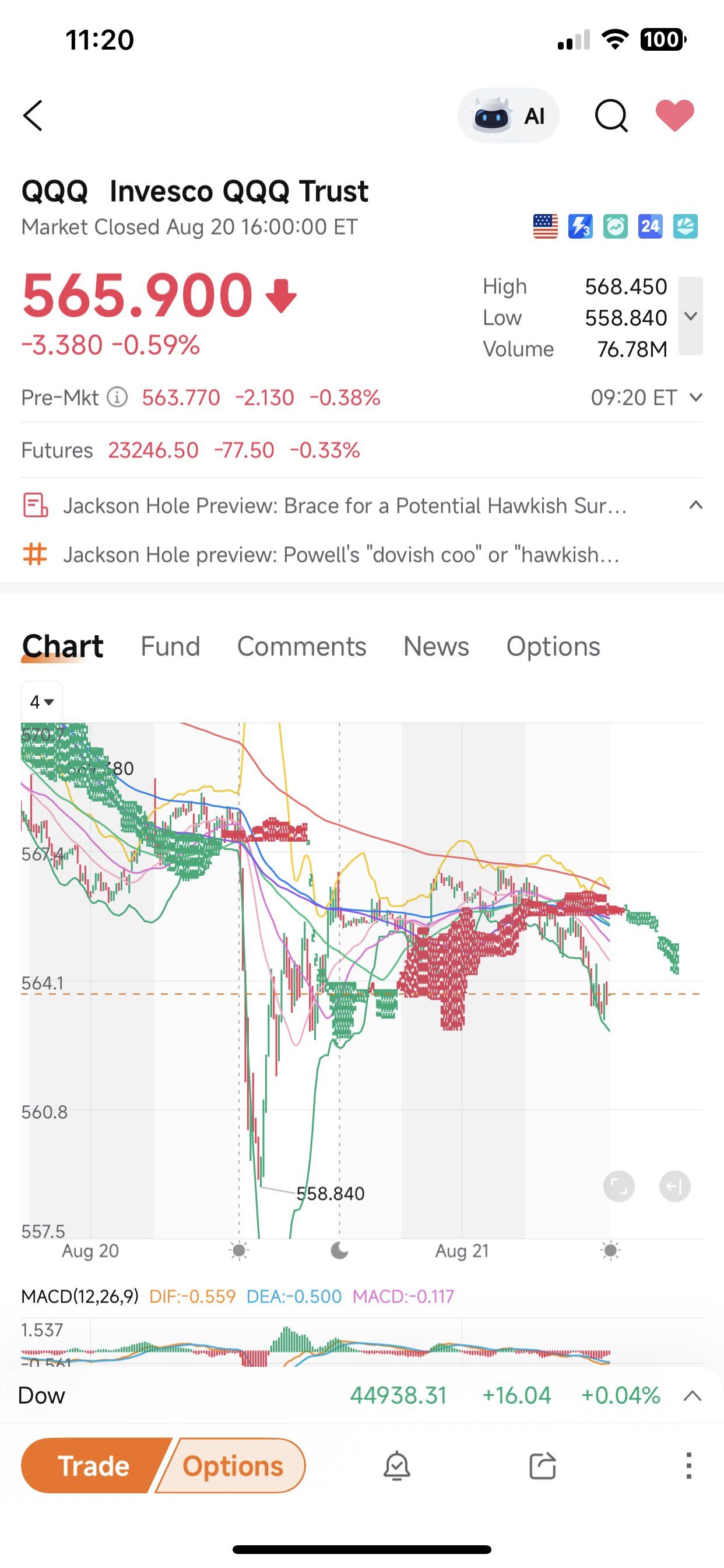This screenshot has width=724, height=1568.
Task: Remove QQQ from favorites heart
Action: (x=674, y=115)
